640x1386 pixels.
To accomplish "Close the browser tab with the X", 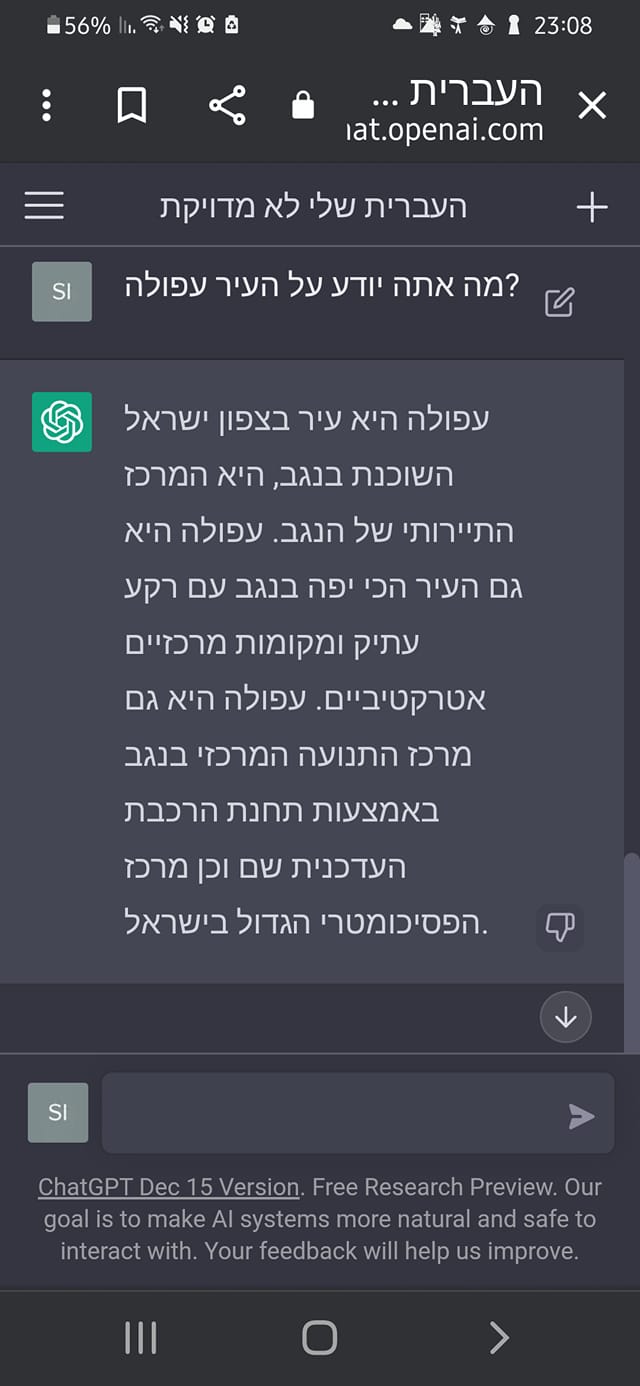I will coord(592,105).
